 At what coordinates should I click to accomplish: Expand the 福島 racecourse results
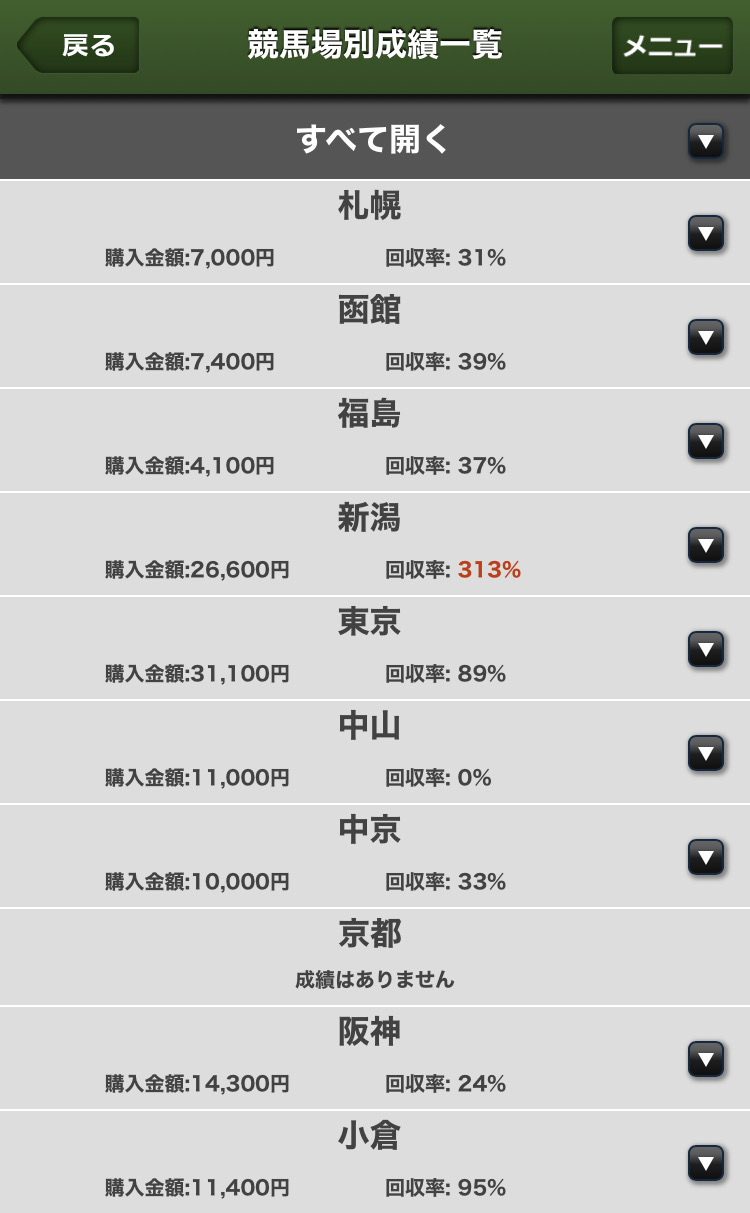coord(706,441)
